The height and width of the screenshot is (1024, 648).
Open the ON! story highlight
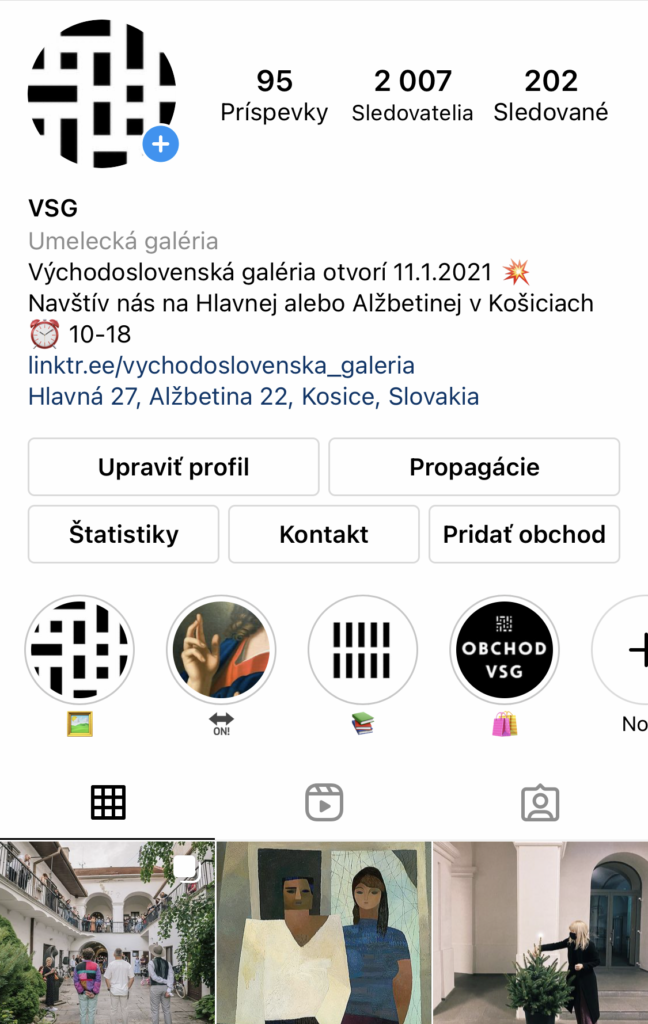221,650
